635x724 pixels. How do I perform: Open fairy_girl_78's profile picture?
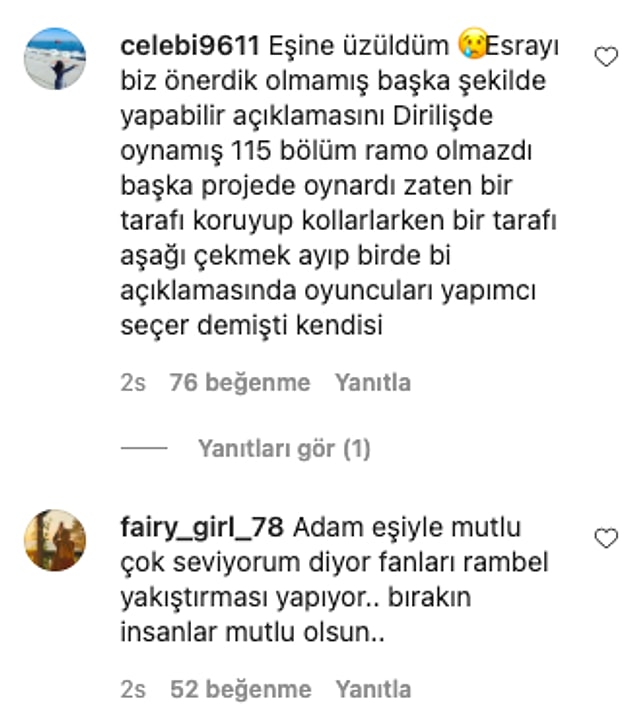[55, 540]
